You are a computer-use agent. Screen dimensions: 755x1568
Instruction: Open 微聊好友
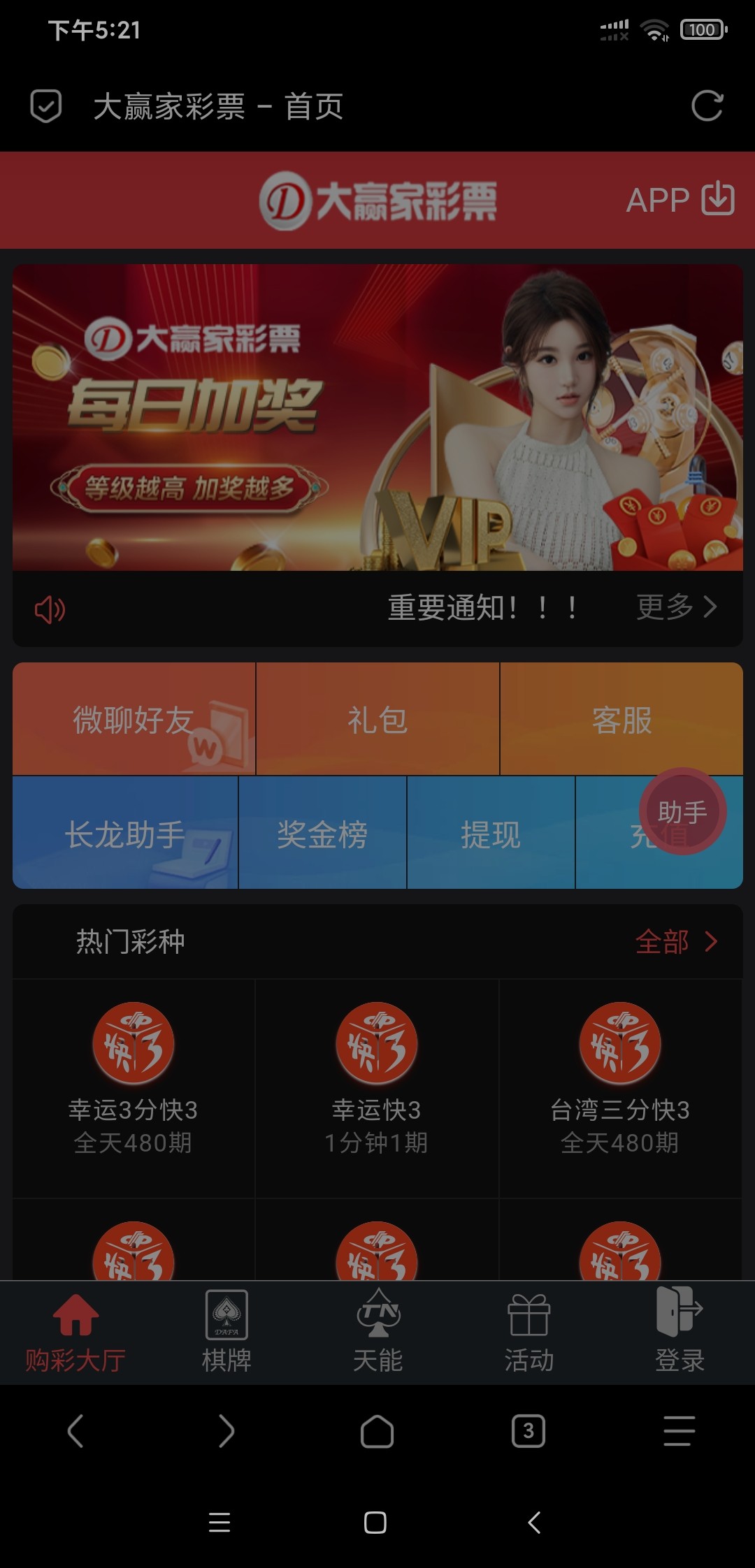[134, 720]
